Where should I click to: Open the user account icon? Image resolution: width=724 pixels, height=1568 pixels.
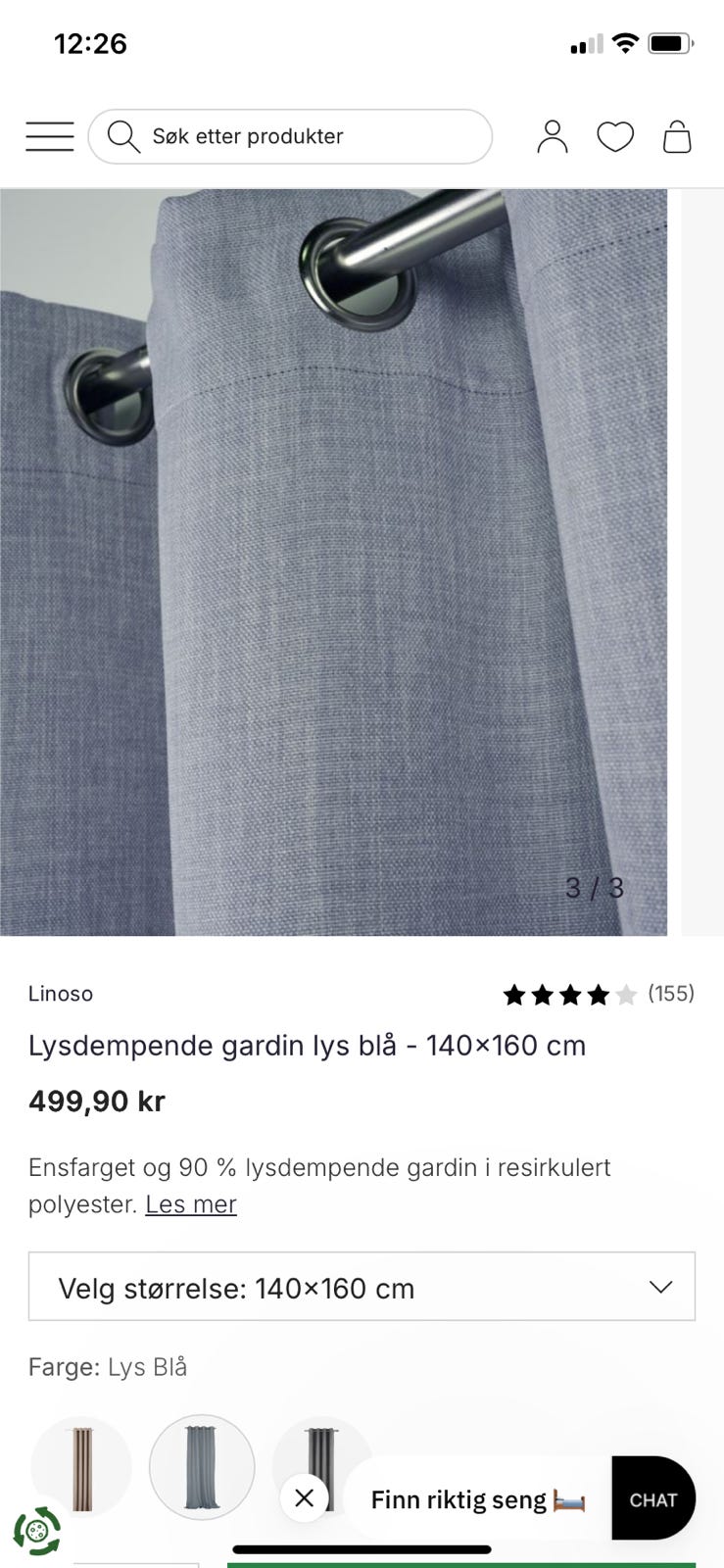click(x=553, y=137)
